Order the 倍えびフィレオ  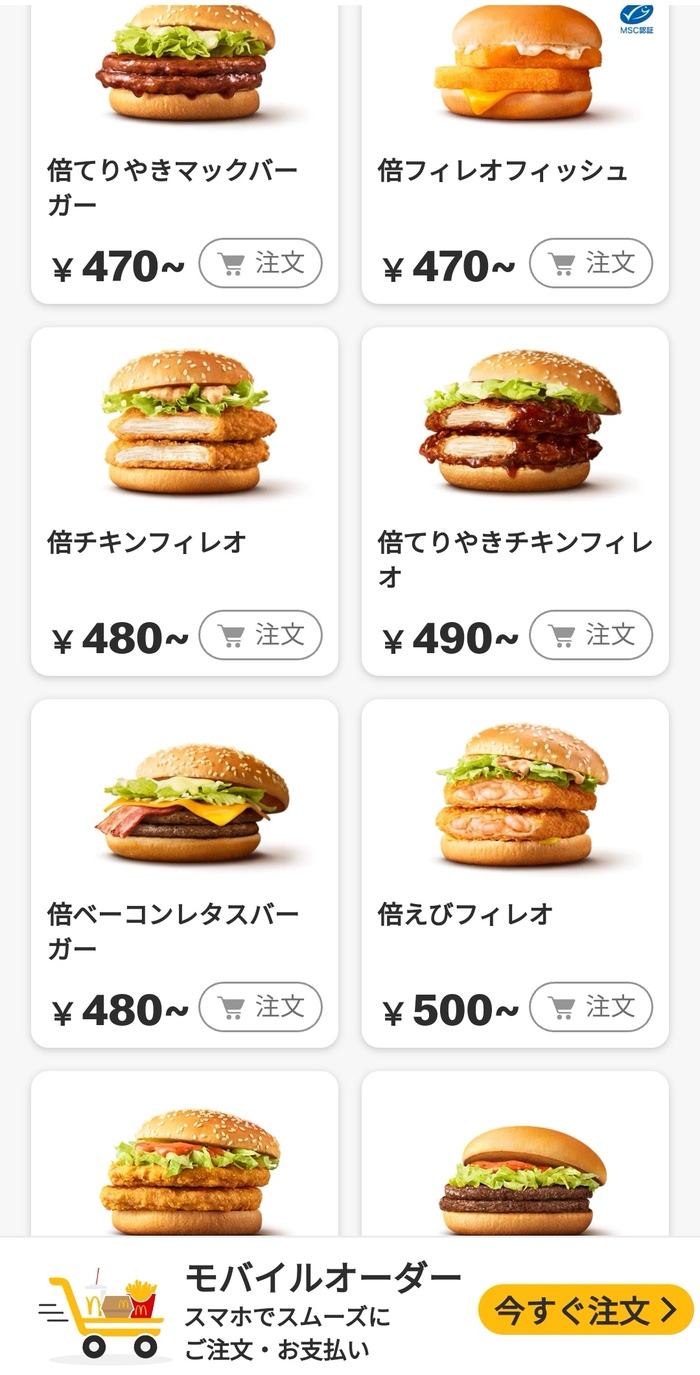coord(590,1007)
